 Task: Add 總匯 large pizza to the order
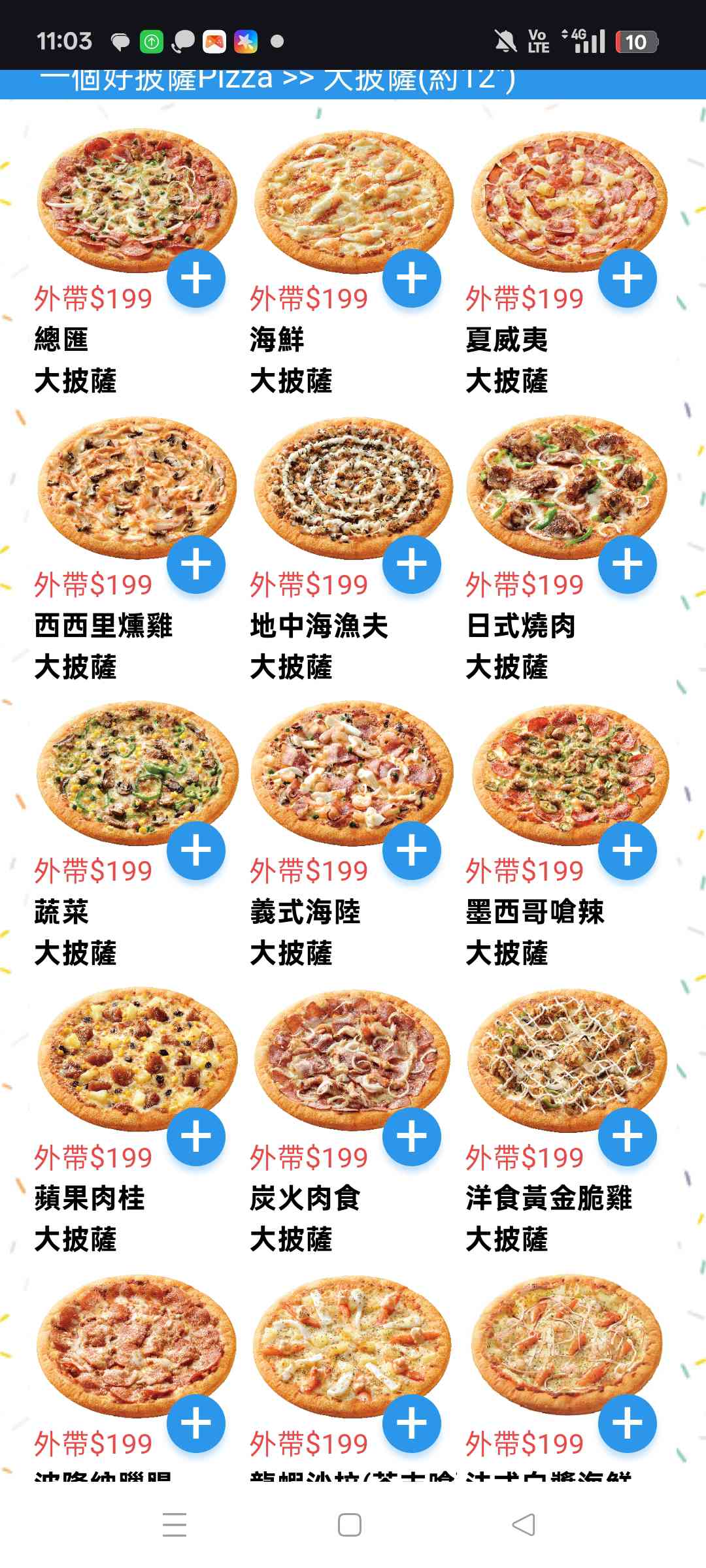pos(196,278)
